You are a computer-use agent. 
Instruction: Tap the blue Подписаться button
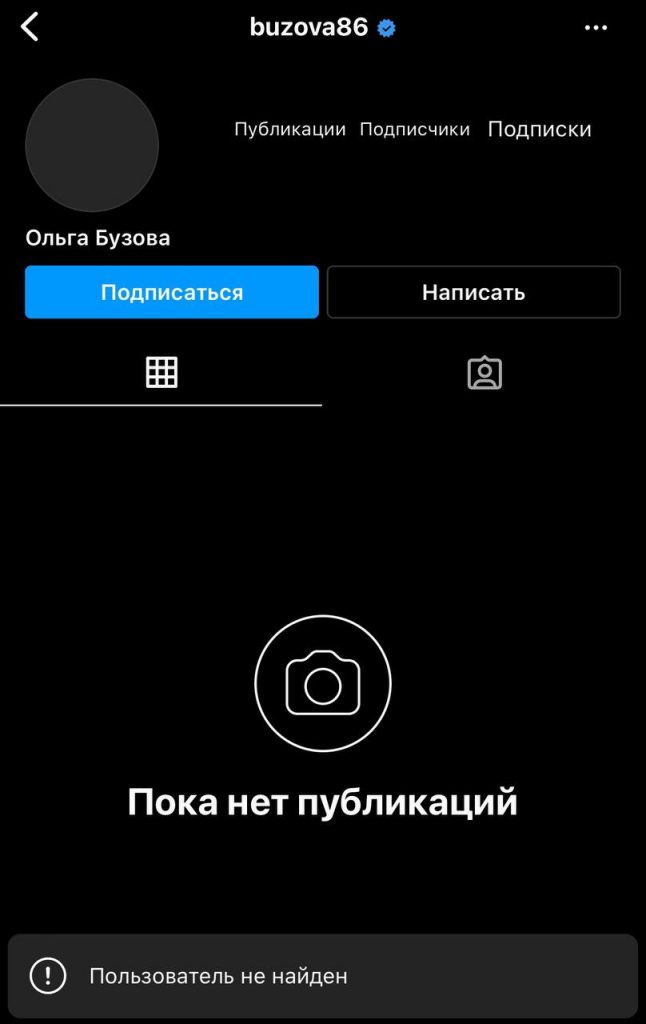coord(171,292)
